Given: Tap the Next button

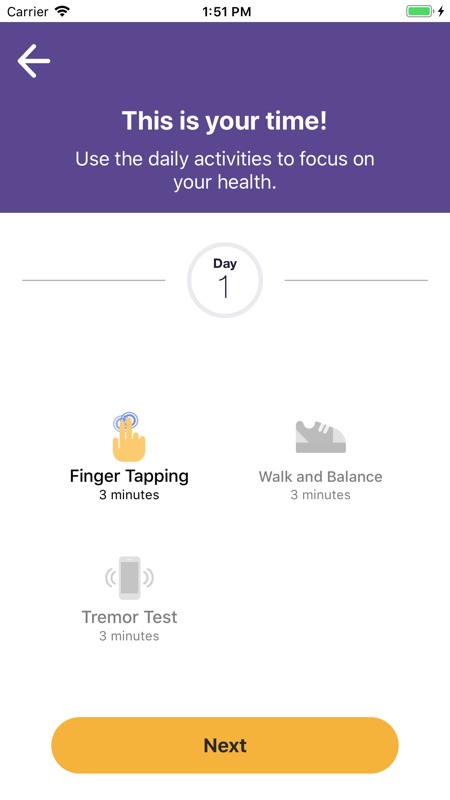Looking at the screenshot, I should (x=224, y=745).
